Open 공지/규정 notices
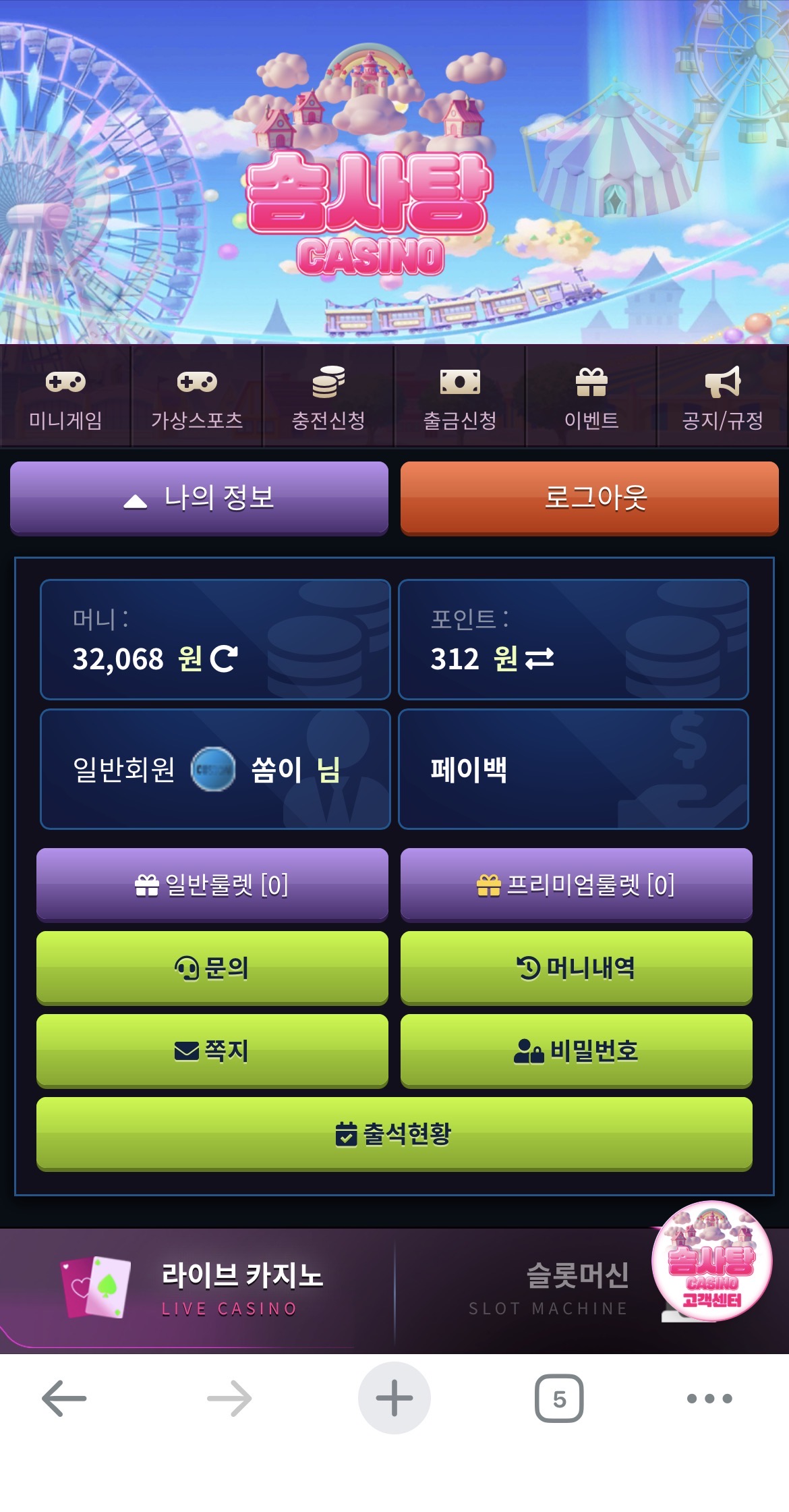Viewport: 789px width, 1512px height. (723, 398)
